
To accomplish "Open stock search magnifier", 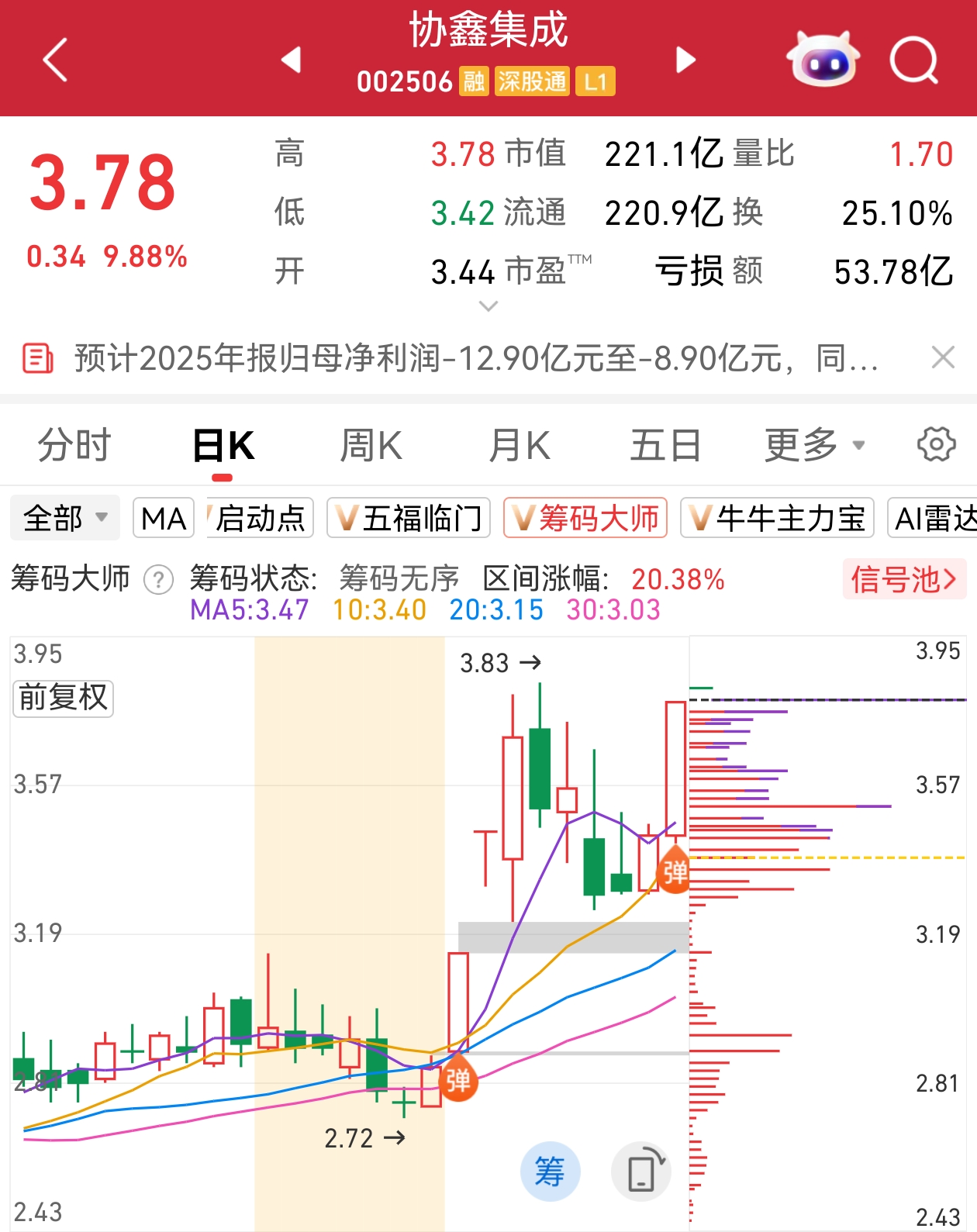I will [x=913, y=60].
